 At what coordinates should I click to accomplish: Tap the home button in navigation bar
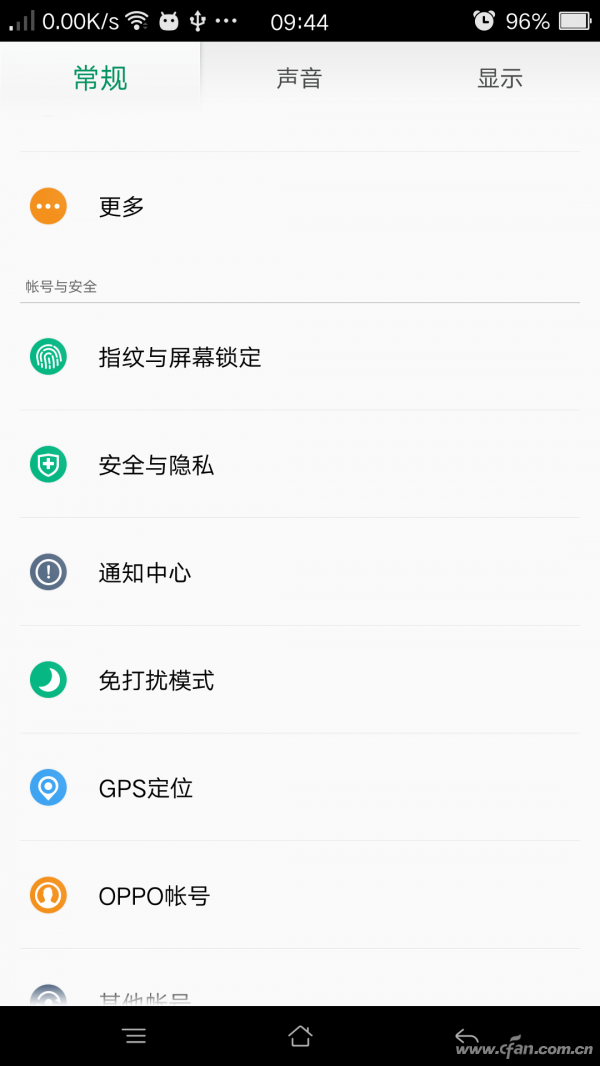[x=300, y=1036]
